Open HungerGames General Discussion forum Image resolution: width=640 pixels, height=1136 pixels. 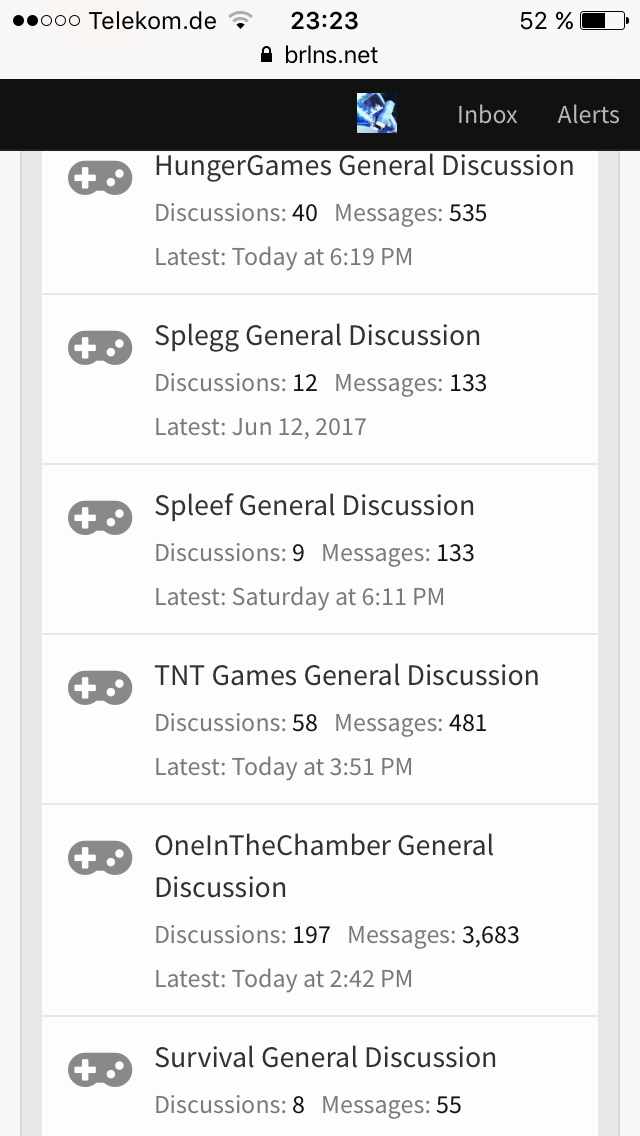[364, 165]
